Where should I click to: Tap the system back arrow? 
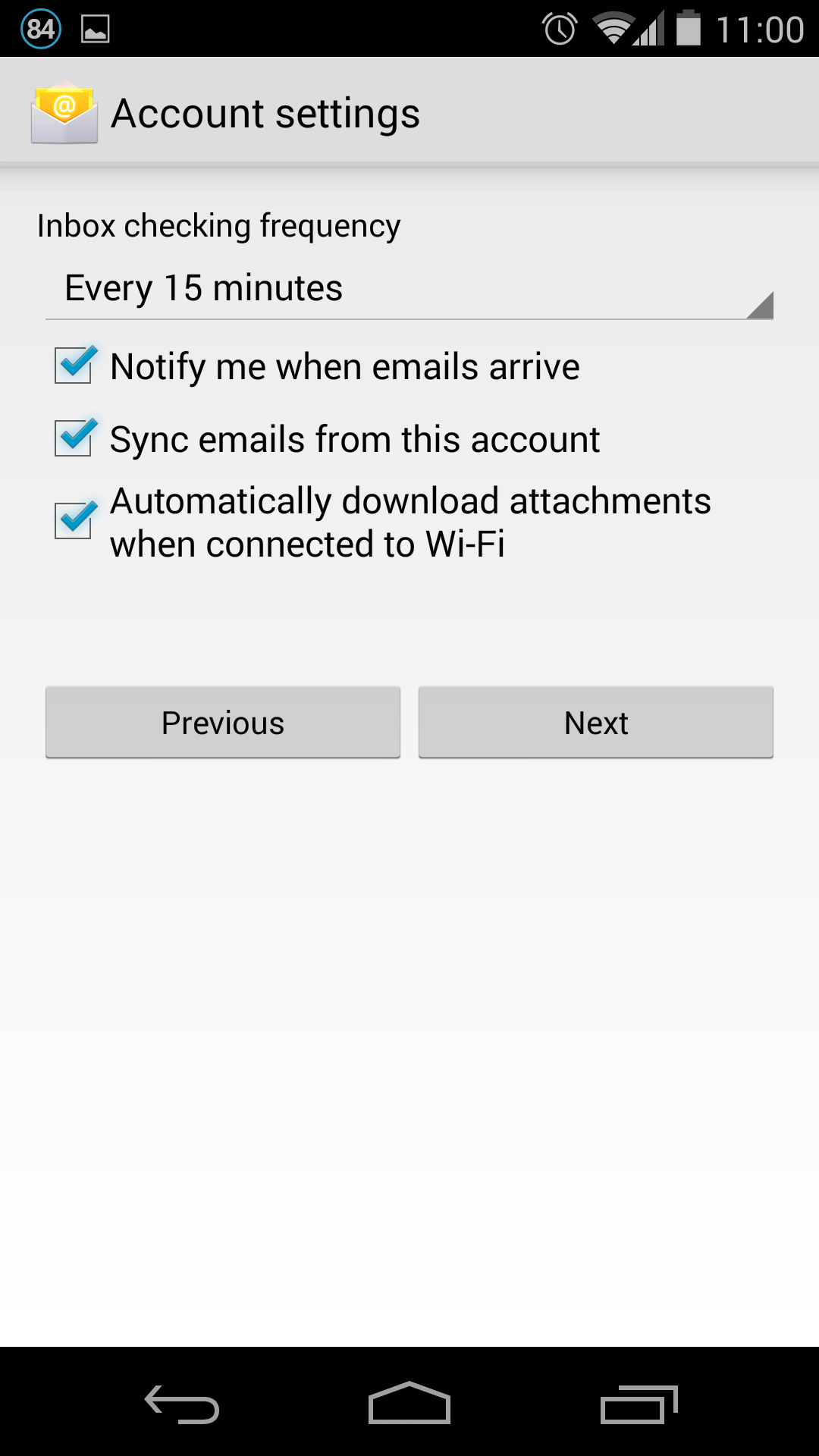182,1404
